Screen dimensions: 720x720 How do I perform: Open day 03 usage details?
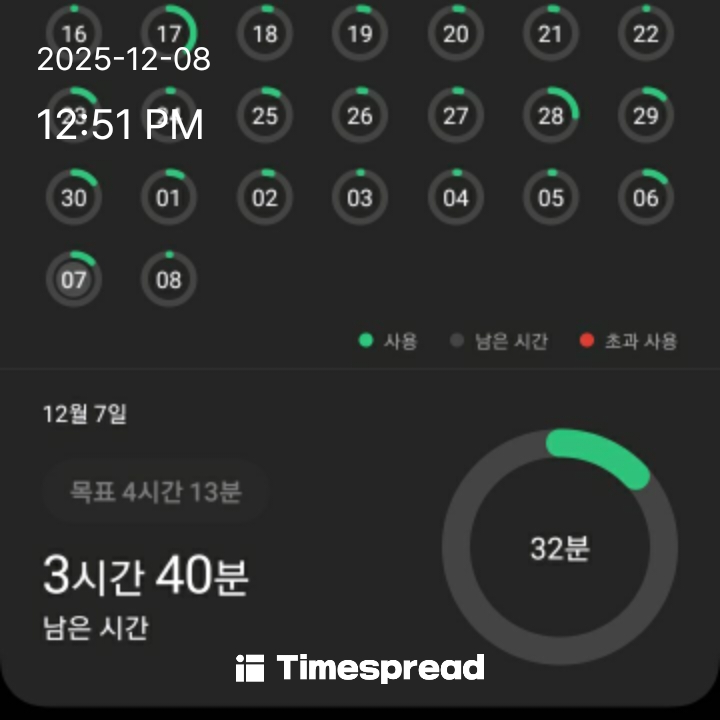pyautogui.click(x=360, y=197)
